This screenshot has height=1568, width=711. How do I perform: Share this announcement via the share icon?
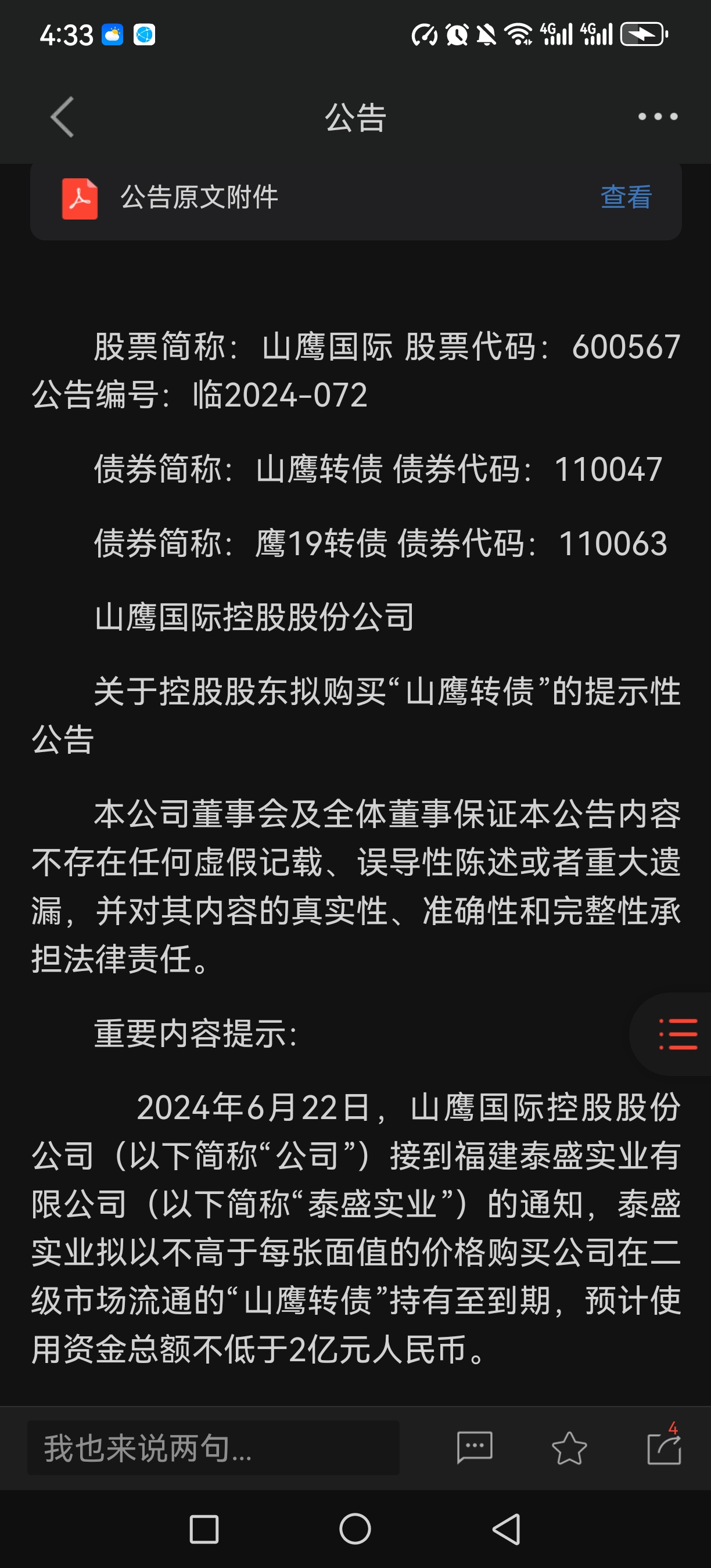tap(663, 1447)
